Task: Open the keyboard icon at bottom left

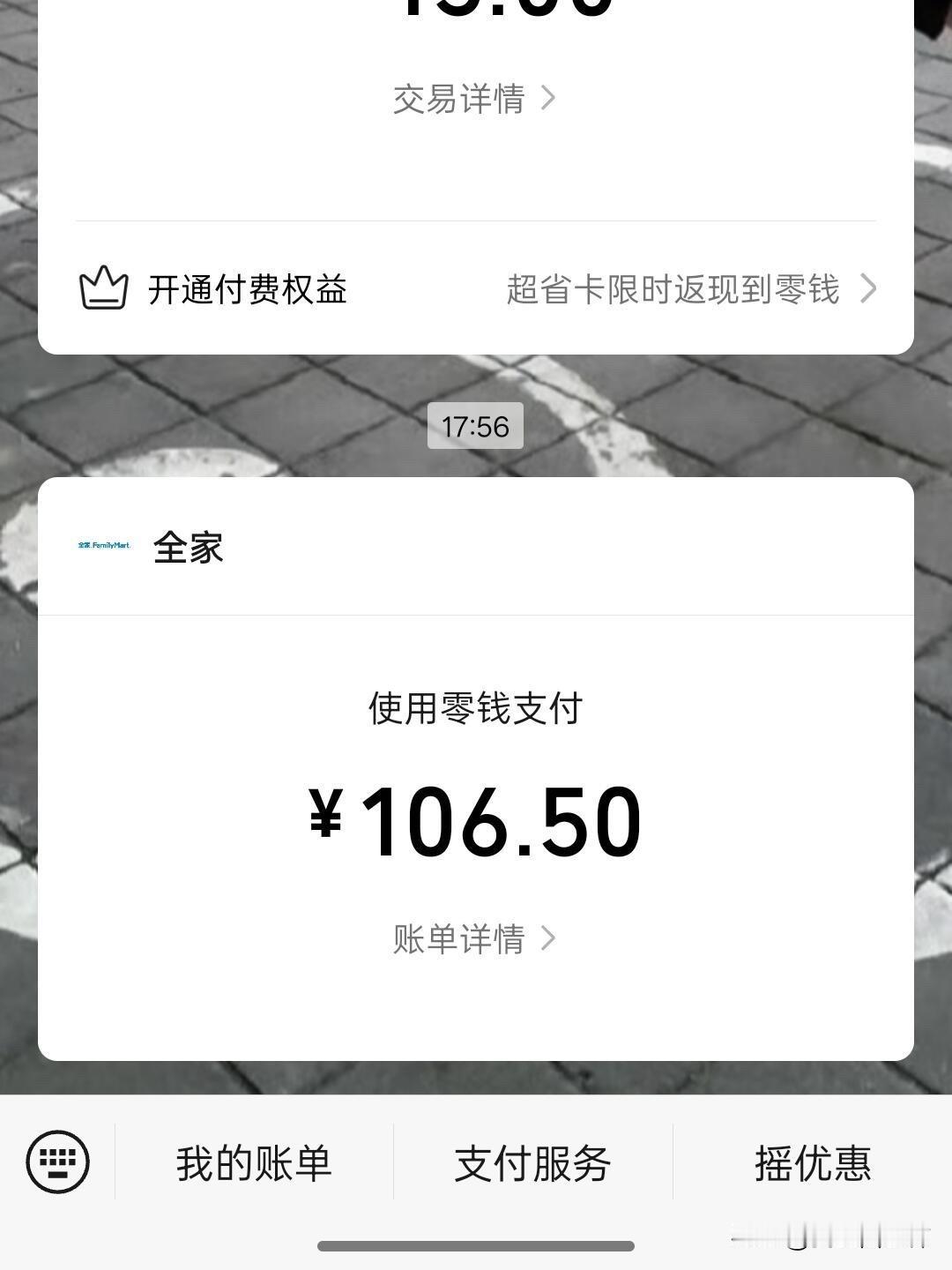Action: pyautogui.click(x=56, y=1162)
